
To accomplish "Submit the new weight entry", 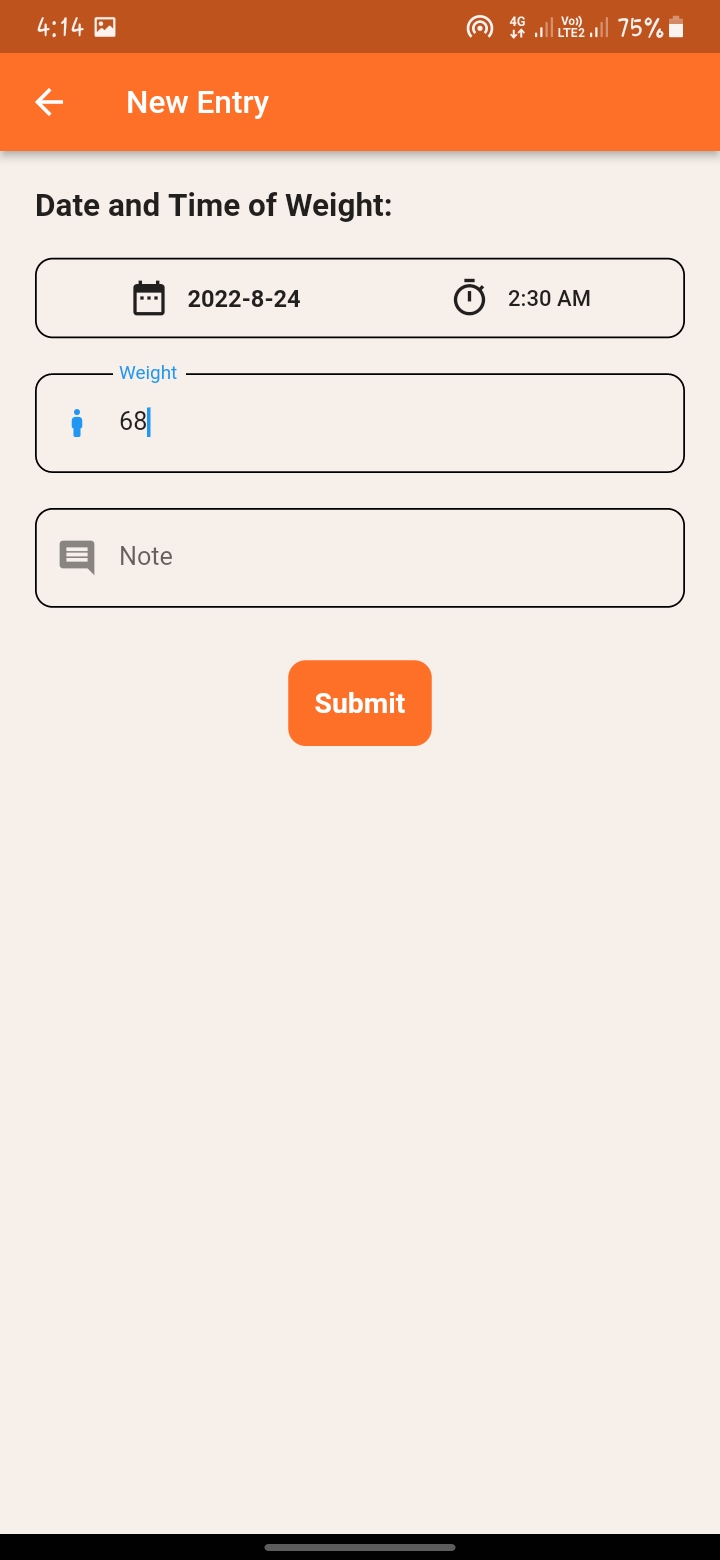I will click(360, 703).
